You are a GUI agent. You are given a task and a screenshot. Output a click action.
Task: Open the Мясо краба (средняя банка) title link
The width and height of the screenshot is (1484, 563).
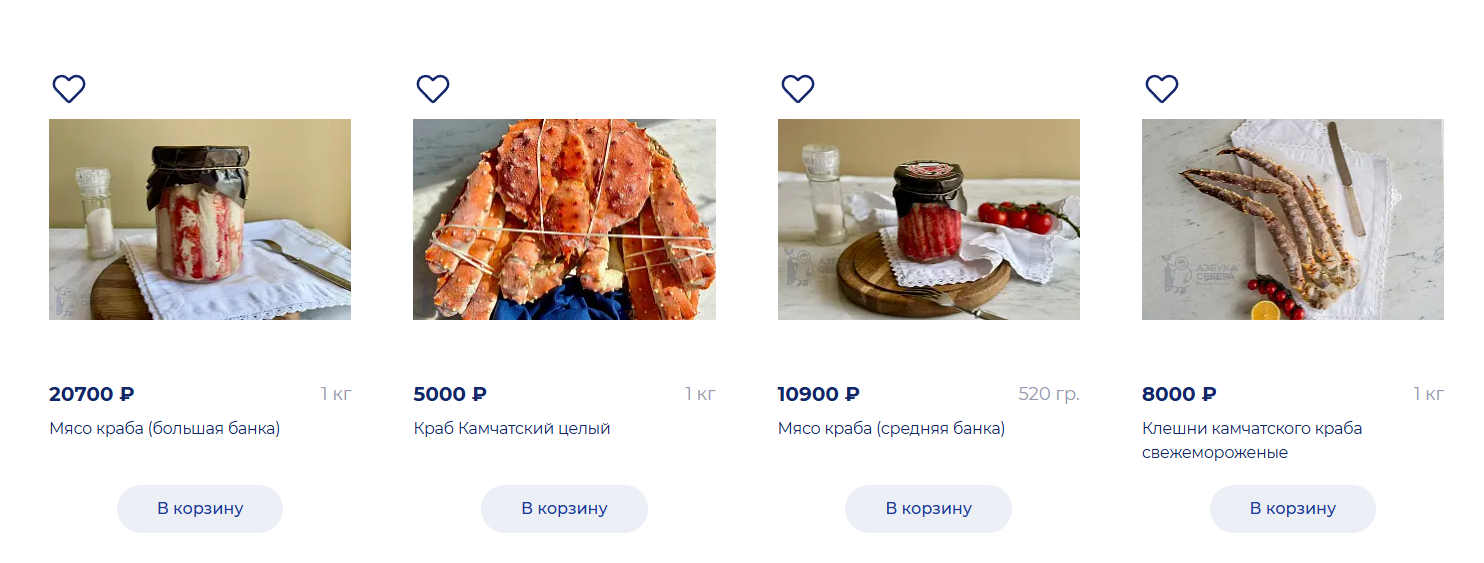[891, 429]
